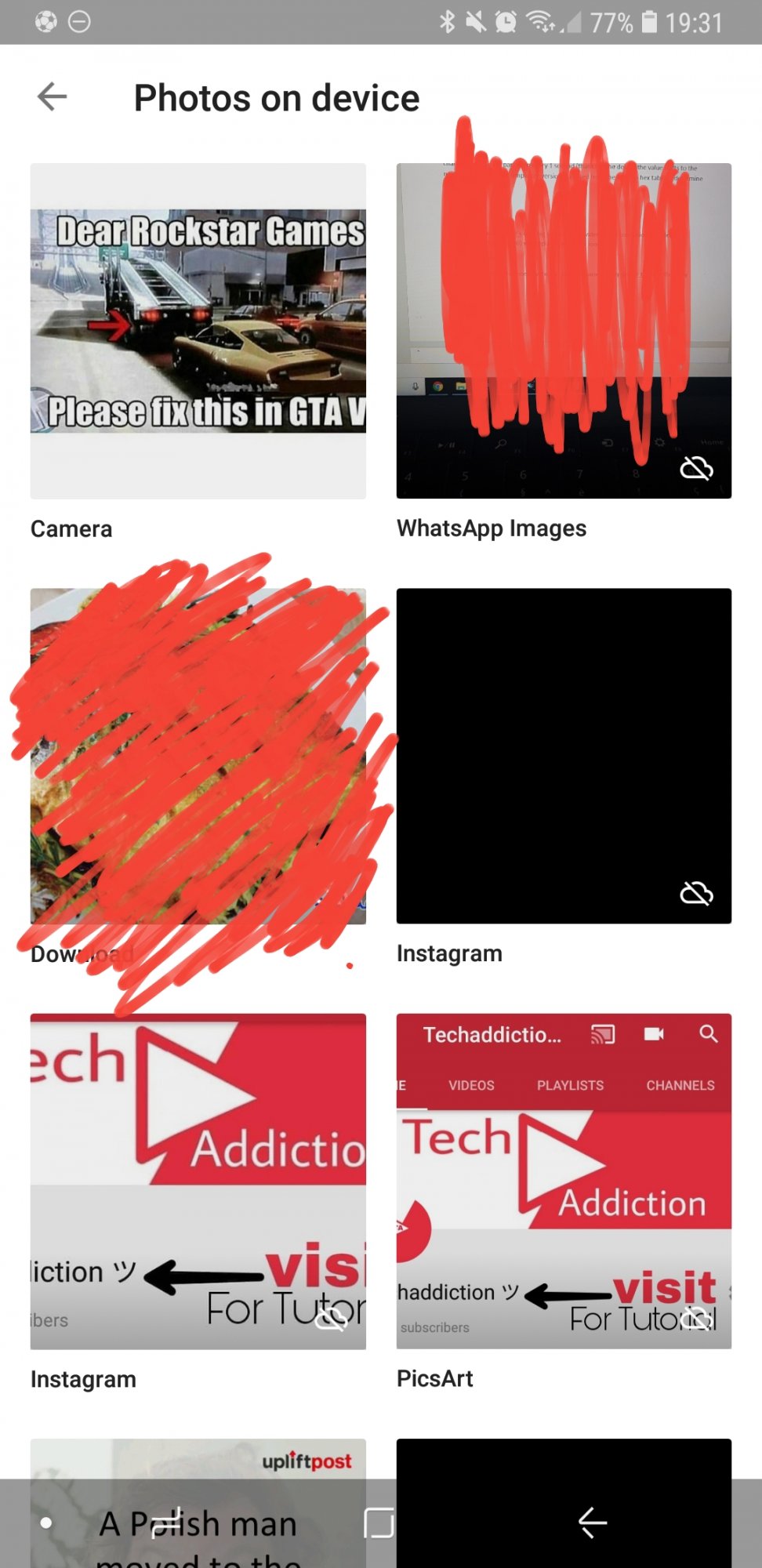This screenshot has height=1568, width=762.
Task: Tap the system back button
Action: tap(593, 1523)
